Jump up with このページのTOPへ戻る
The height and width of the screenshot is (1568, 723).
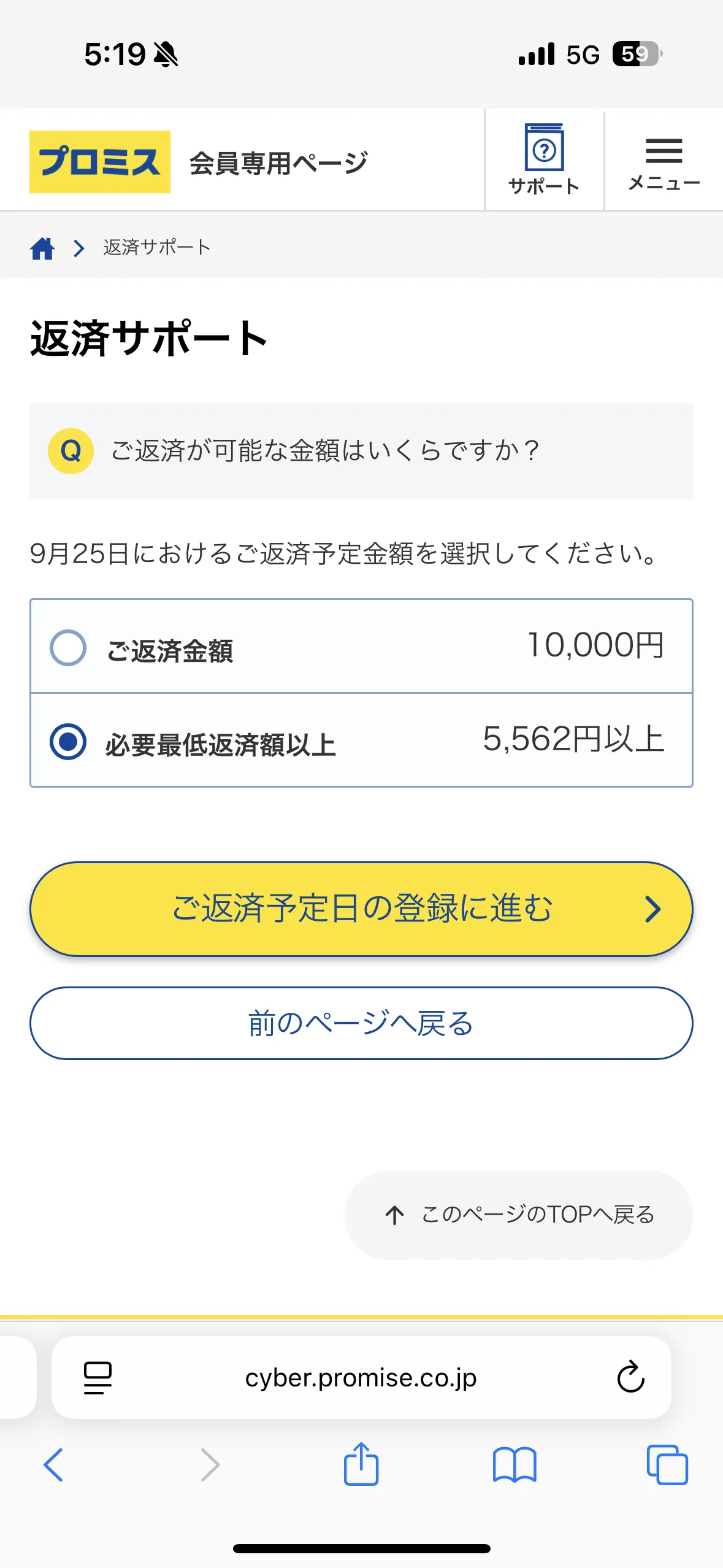tap(519, 1215)
